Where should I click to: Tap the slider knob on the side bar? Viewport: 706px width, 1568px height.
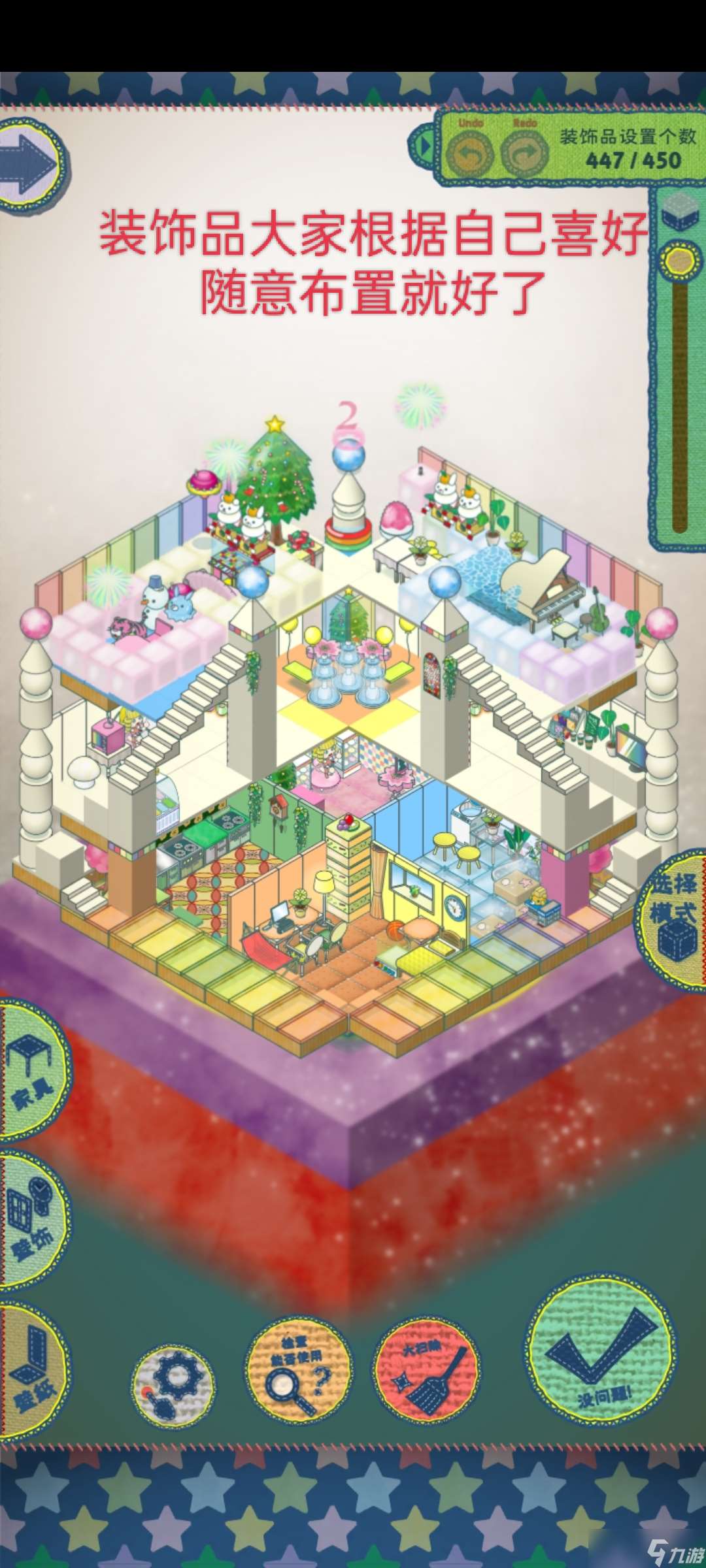[679, 262]
